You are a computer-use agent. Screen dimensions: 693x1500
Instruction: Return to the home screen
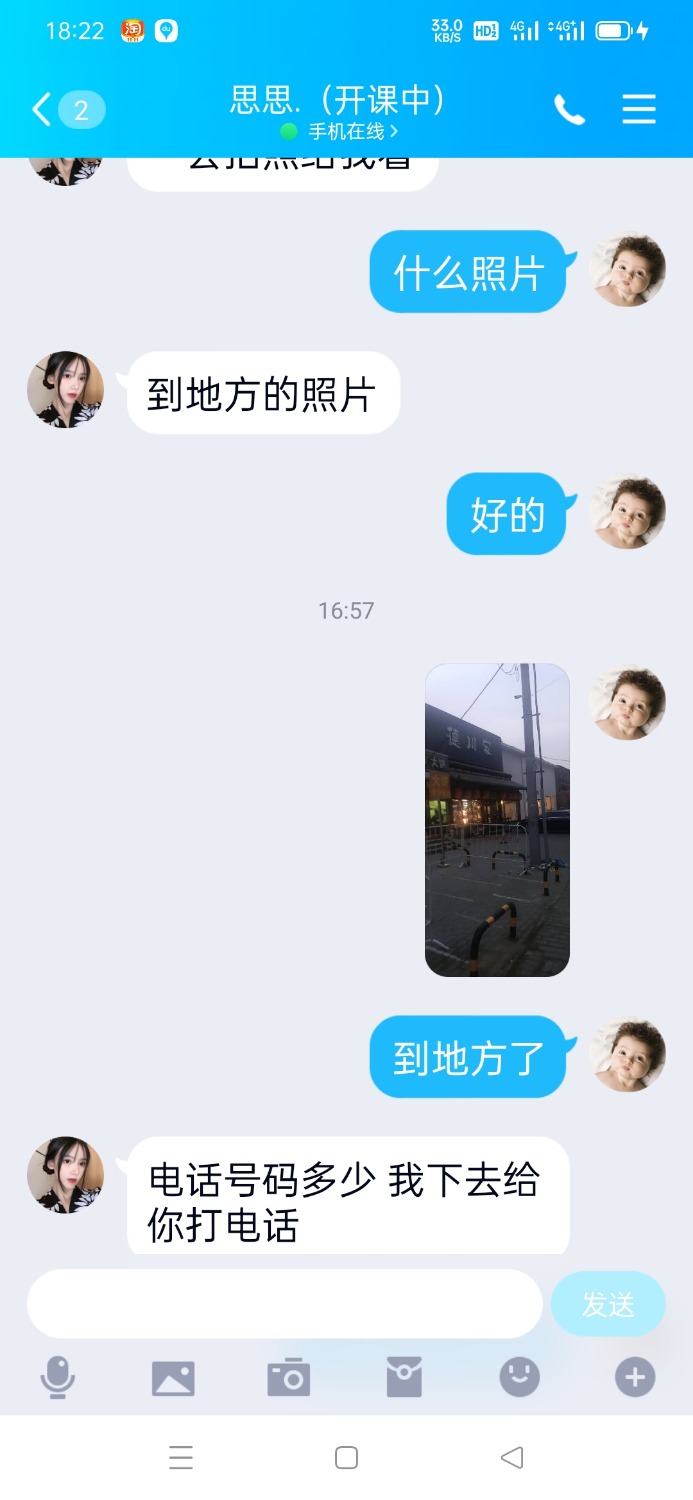tap(346, 1458)
